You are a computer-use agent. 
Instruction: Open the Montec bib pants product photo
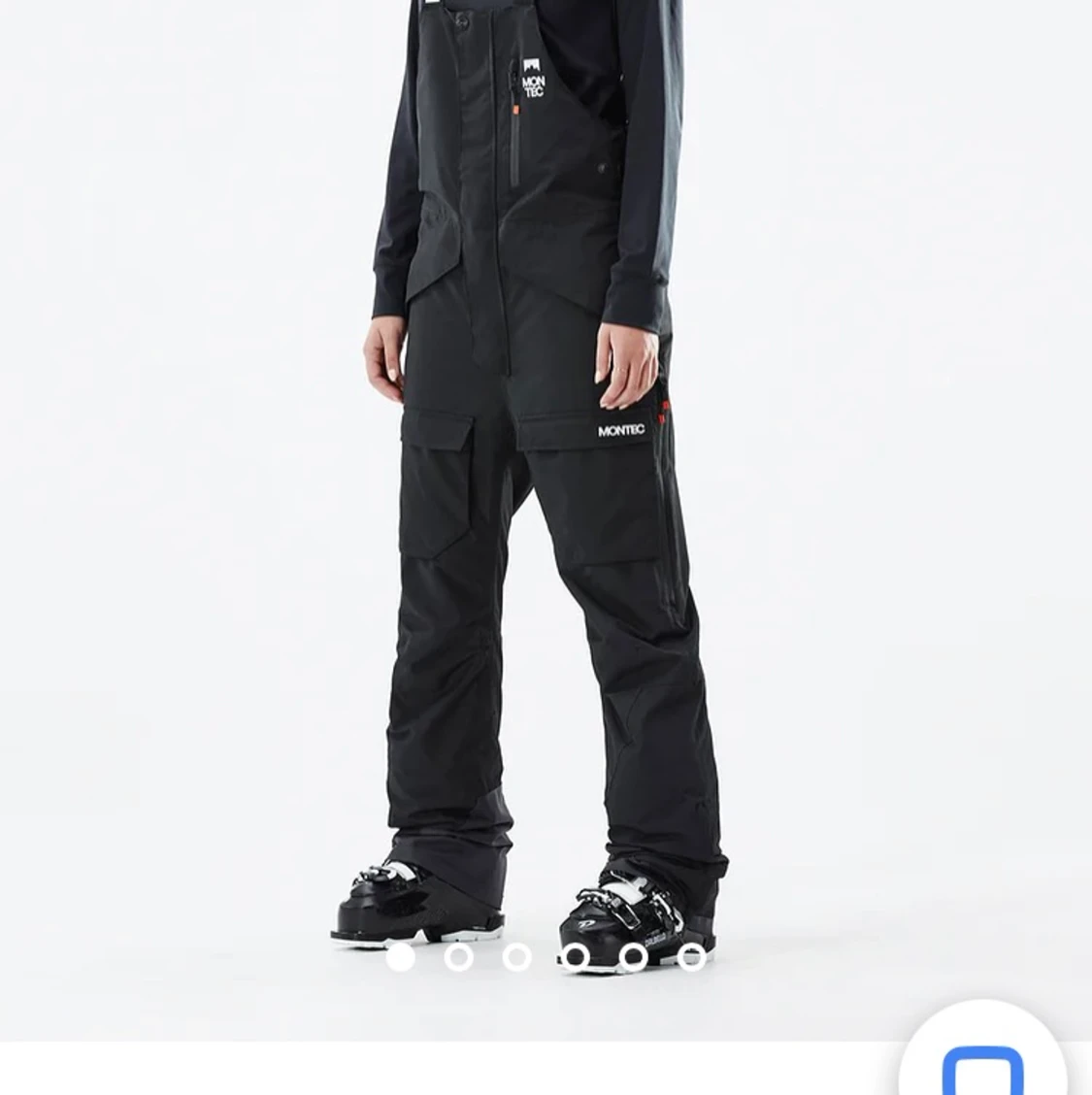[x=544, y=485]
